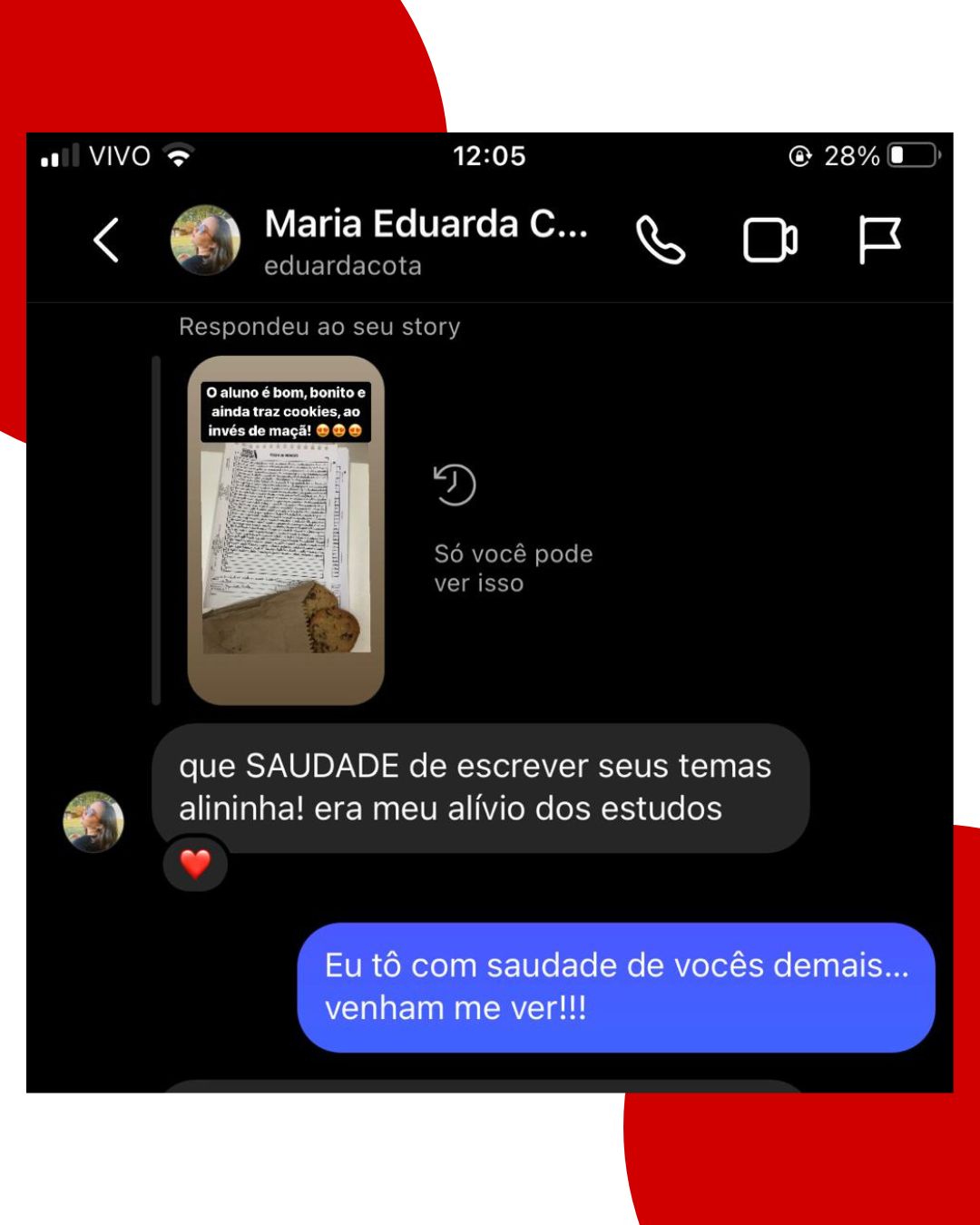Tap the username eduardacota
980x1225 pixels.
(x=342, y=266)
